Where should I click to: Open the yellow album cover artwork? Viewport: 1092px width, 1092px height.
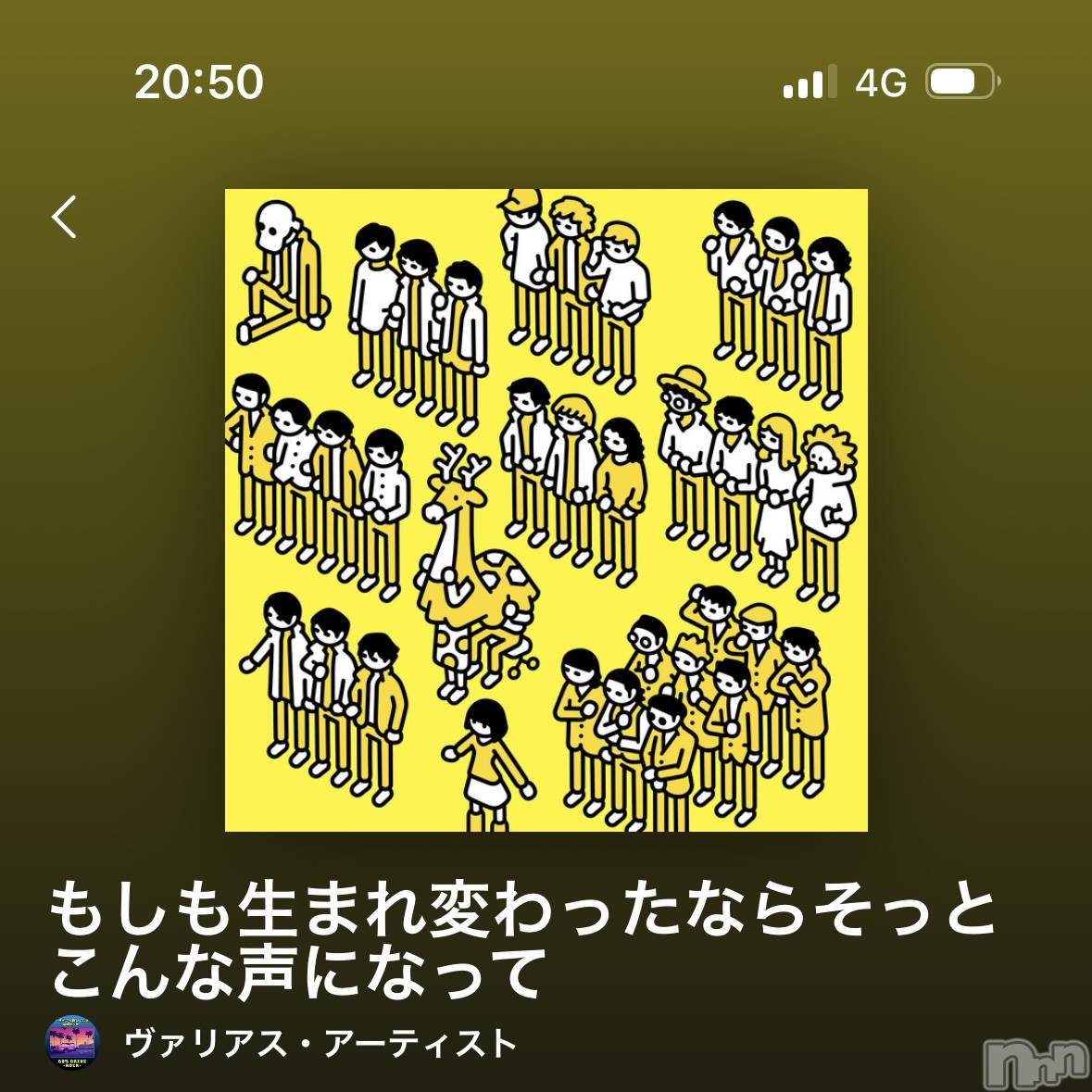pos(546,510)
